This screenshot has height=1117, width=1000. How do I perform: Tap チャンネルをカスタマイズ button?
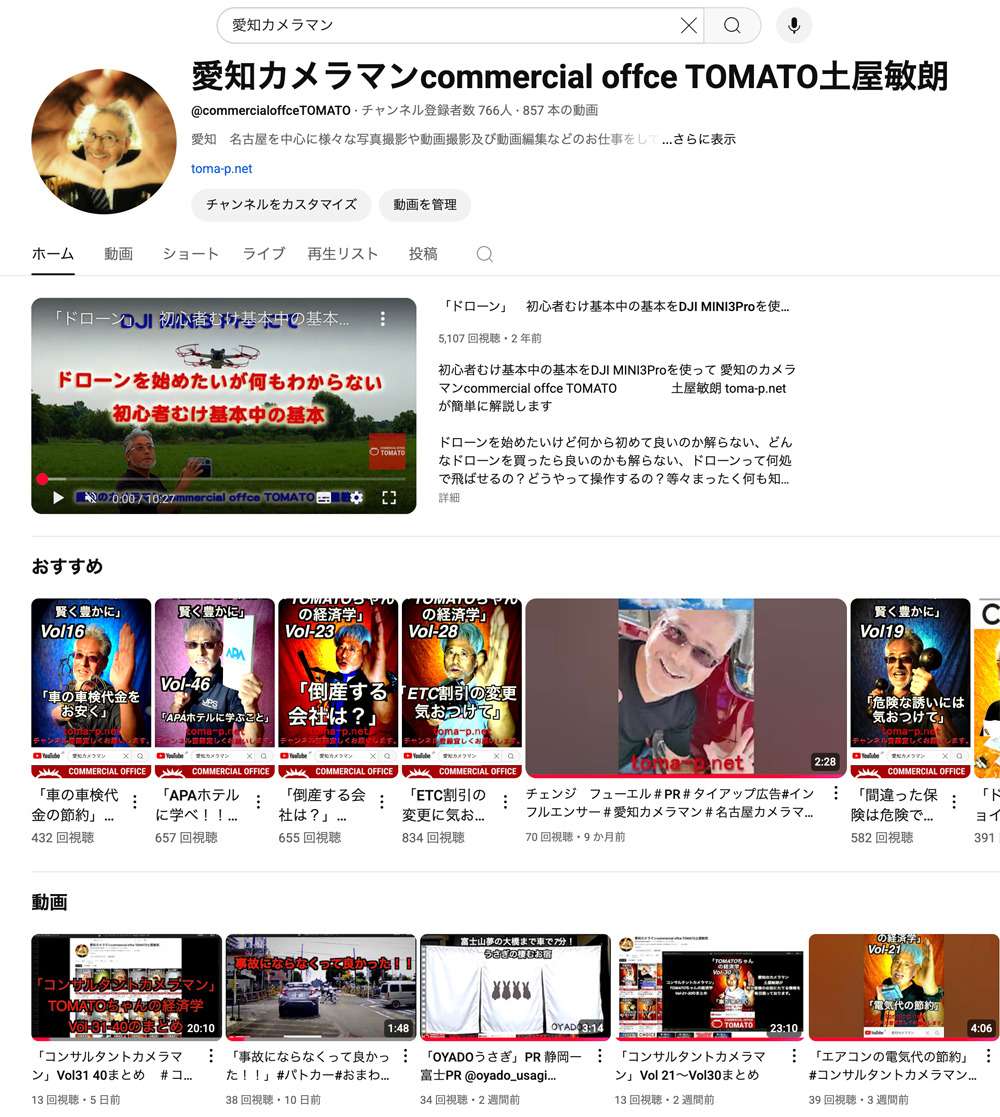(281, 204)
